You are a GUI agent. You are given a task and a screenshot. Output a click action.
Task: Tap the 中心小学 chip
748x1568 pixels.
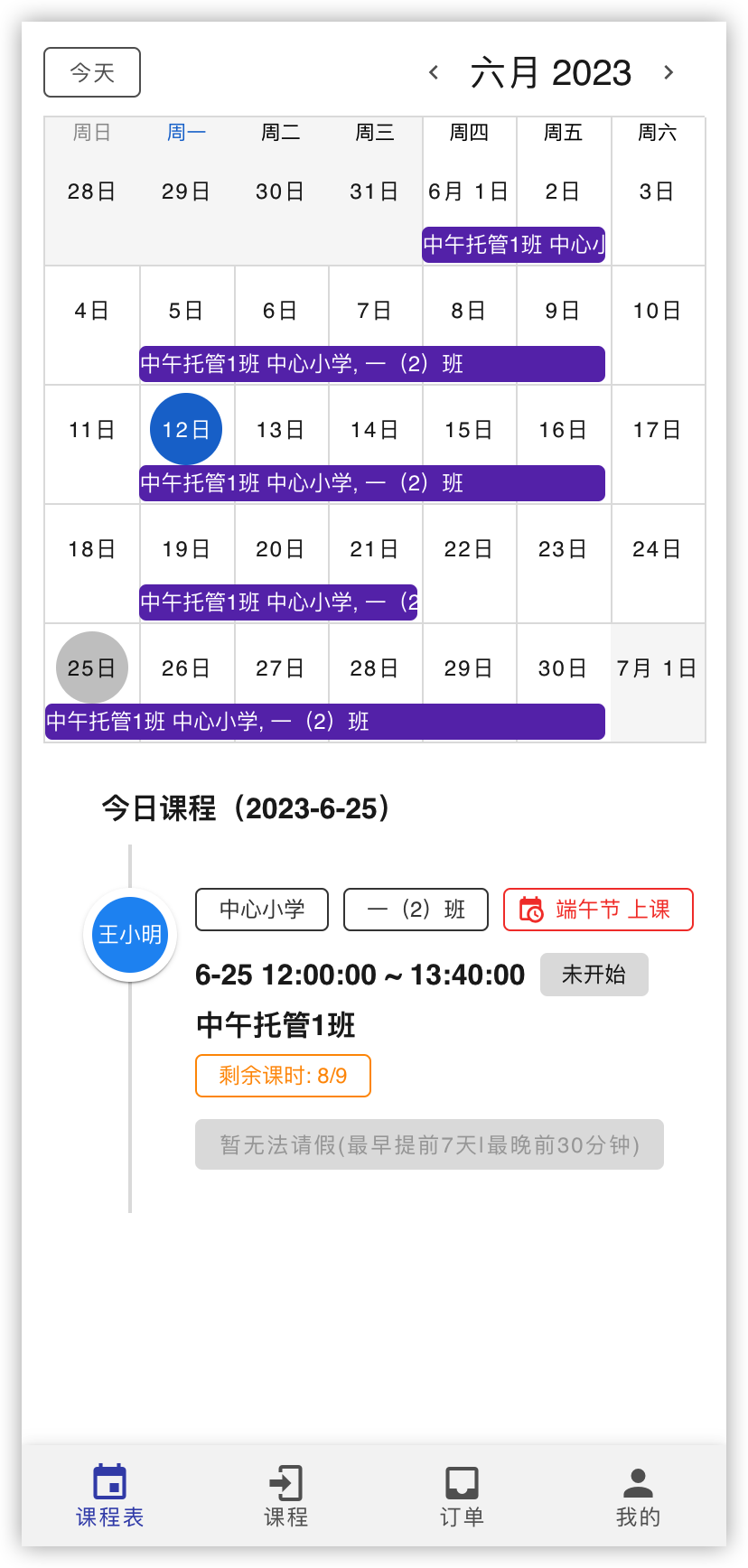point(262,910)
